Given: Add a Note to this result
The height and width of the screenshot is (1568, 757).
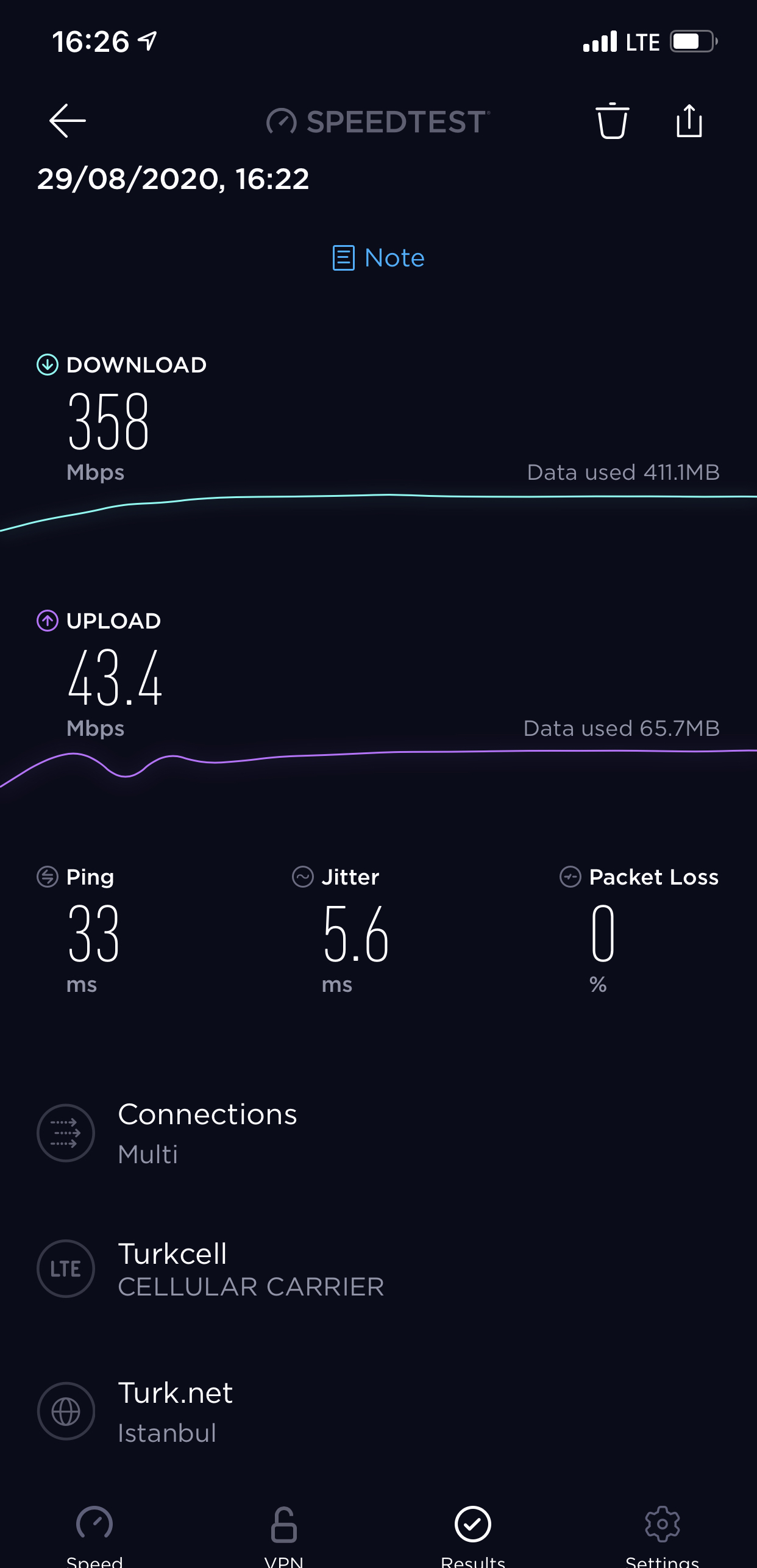Looking at the screenshot, I should coord(378,258).
